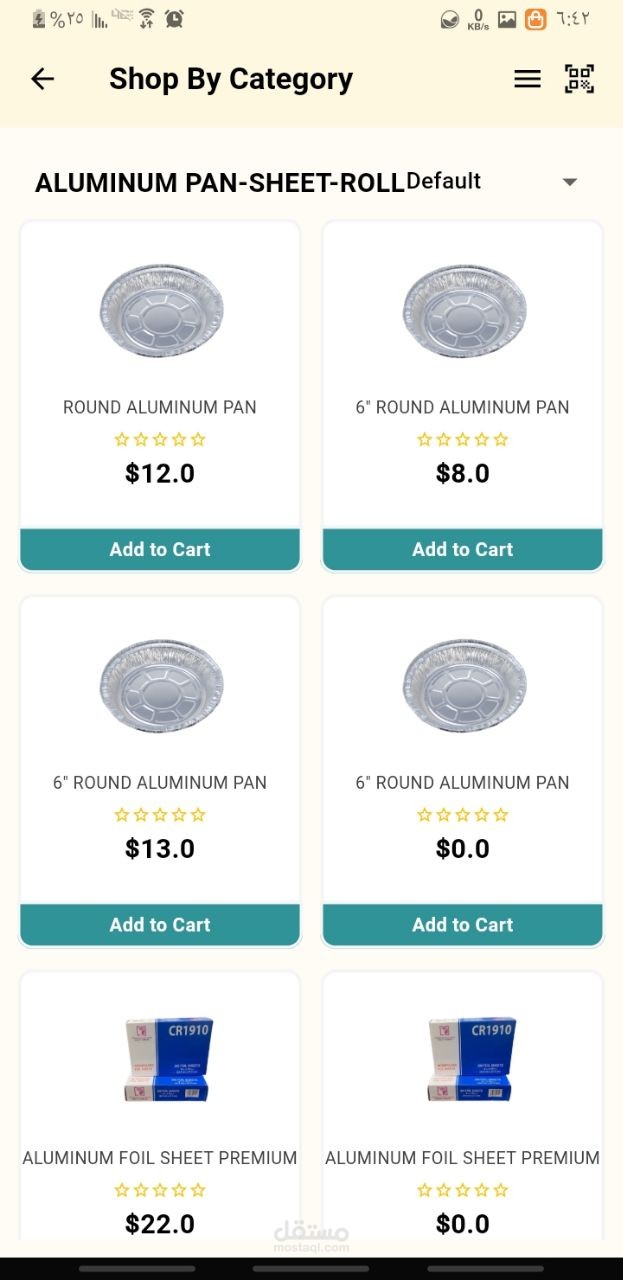Open the hamburger menu
This screenshot has height=1280, width=623.
[x=527, y=79]
